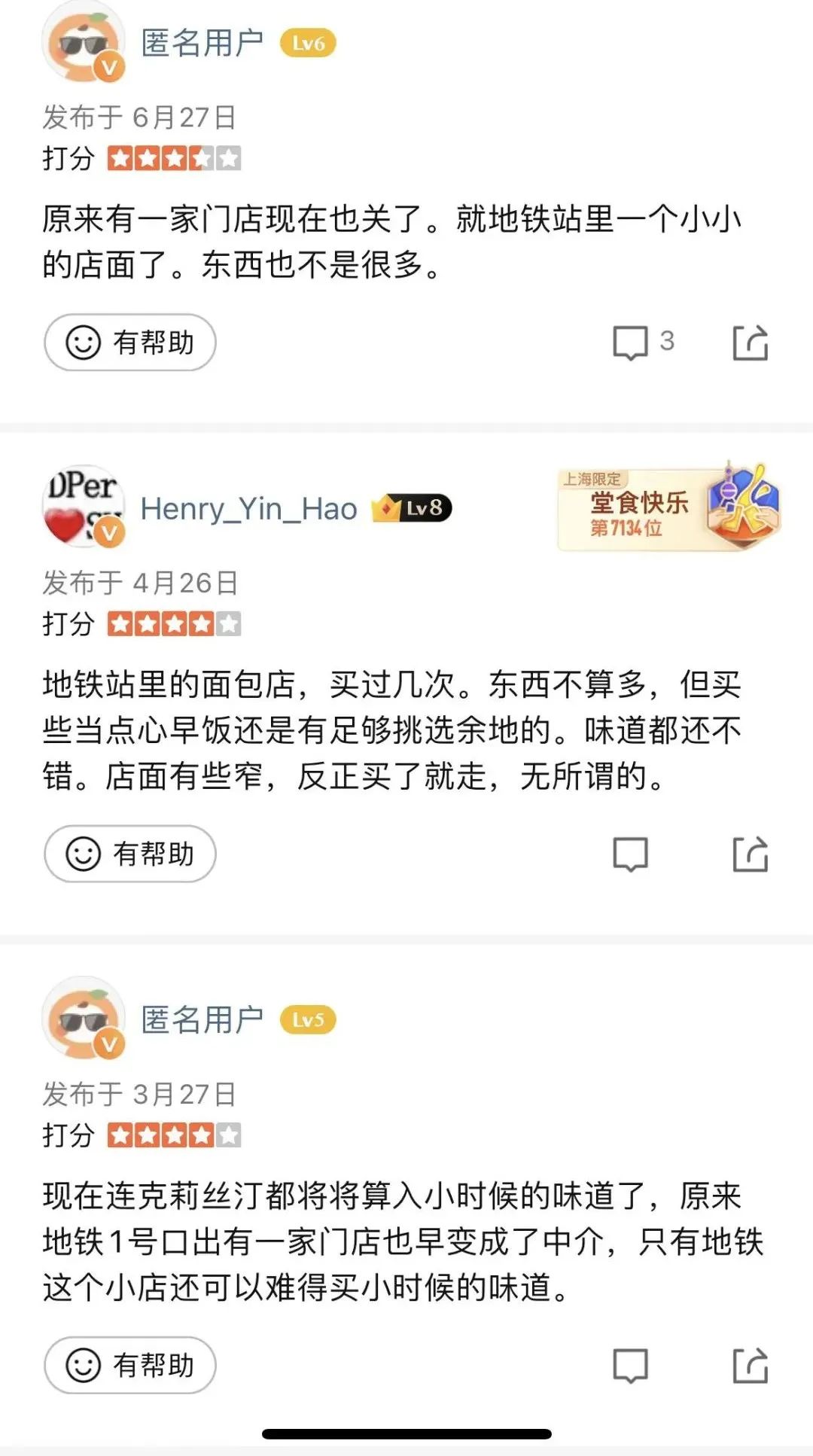Share the June 27 review
813x1456 pixels.
750,343
